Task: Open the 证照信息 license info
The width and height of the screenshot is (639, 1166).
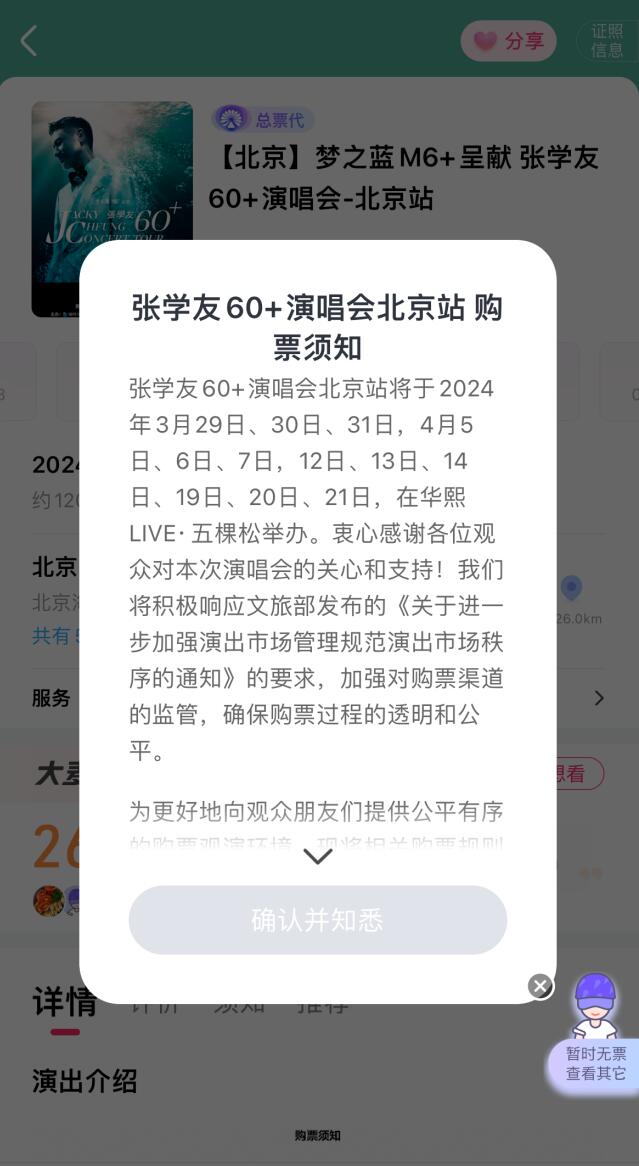Action: coord(606,41)
